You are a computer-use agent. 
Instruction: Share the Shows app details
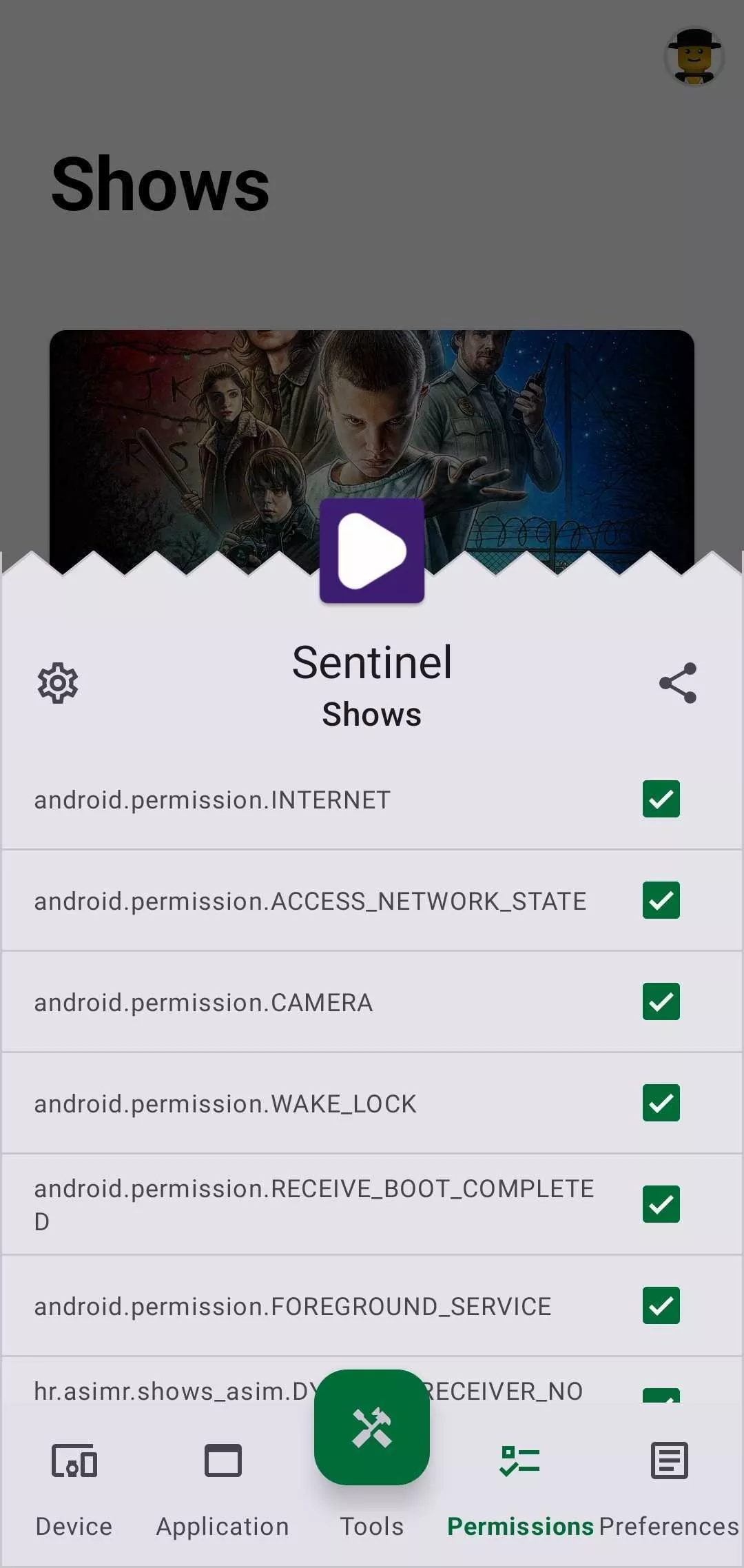click(678, 683)
